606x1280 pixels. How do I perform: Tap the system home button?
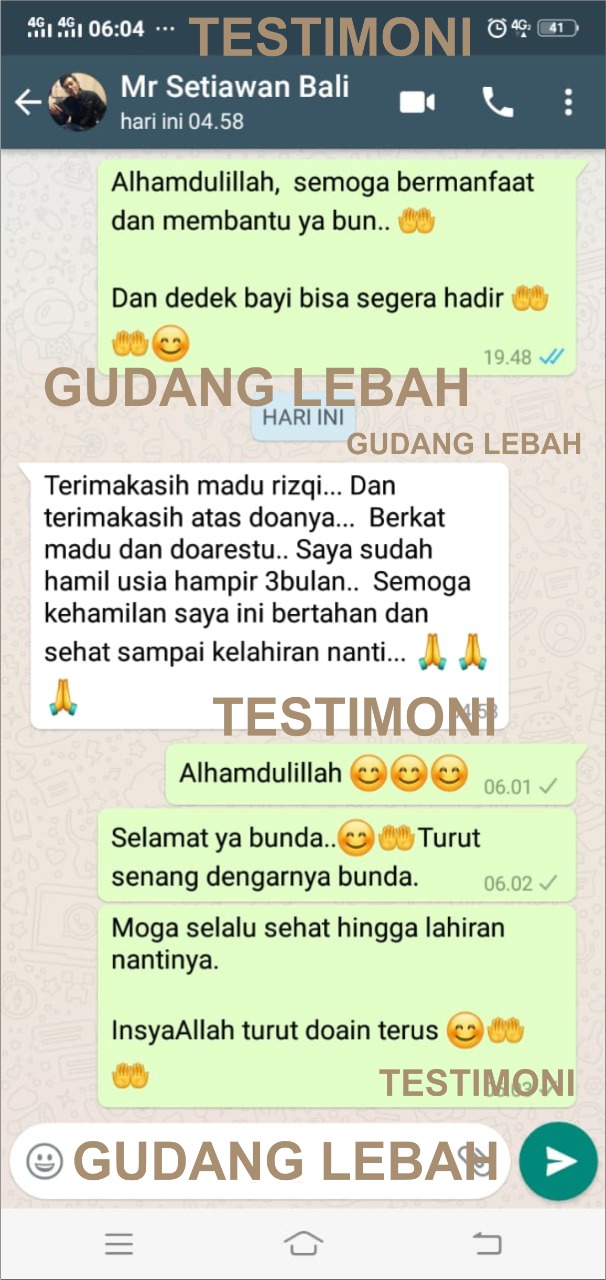pos(303,1243)
